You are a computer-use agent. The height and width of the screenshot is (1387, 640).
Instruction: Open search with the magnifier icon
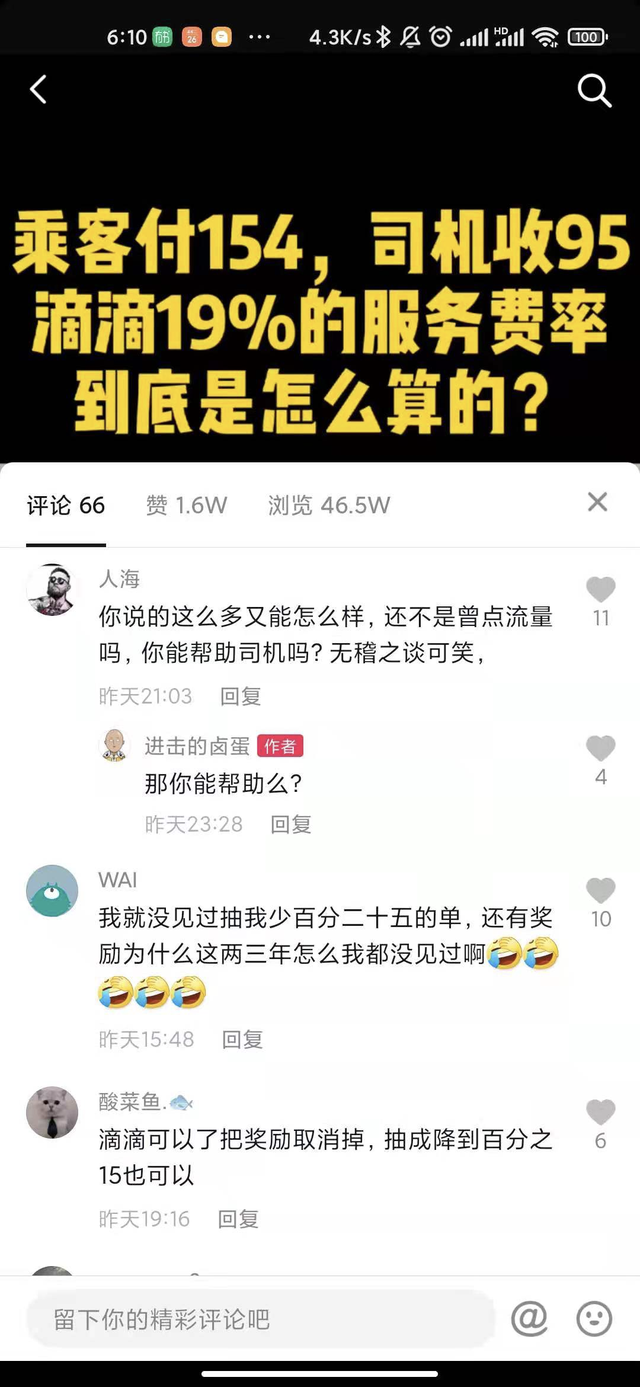[595, 91]
